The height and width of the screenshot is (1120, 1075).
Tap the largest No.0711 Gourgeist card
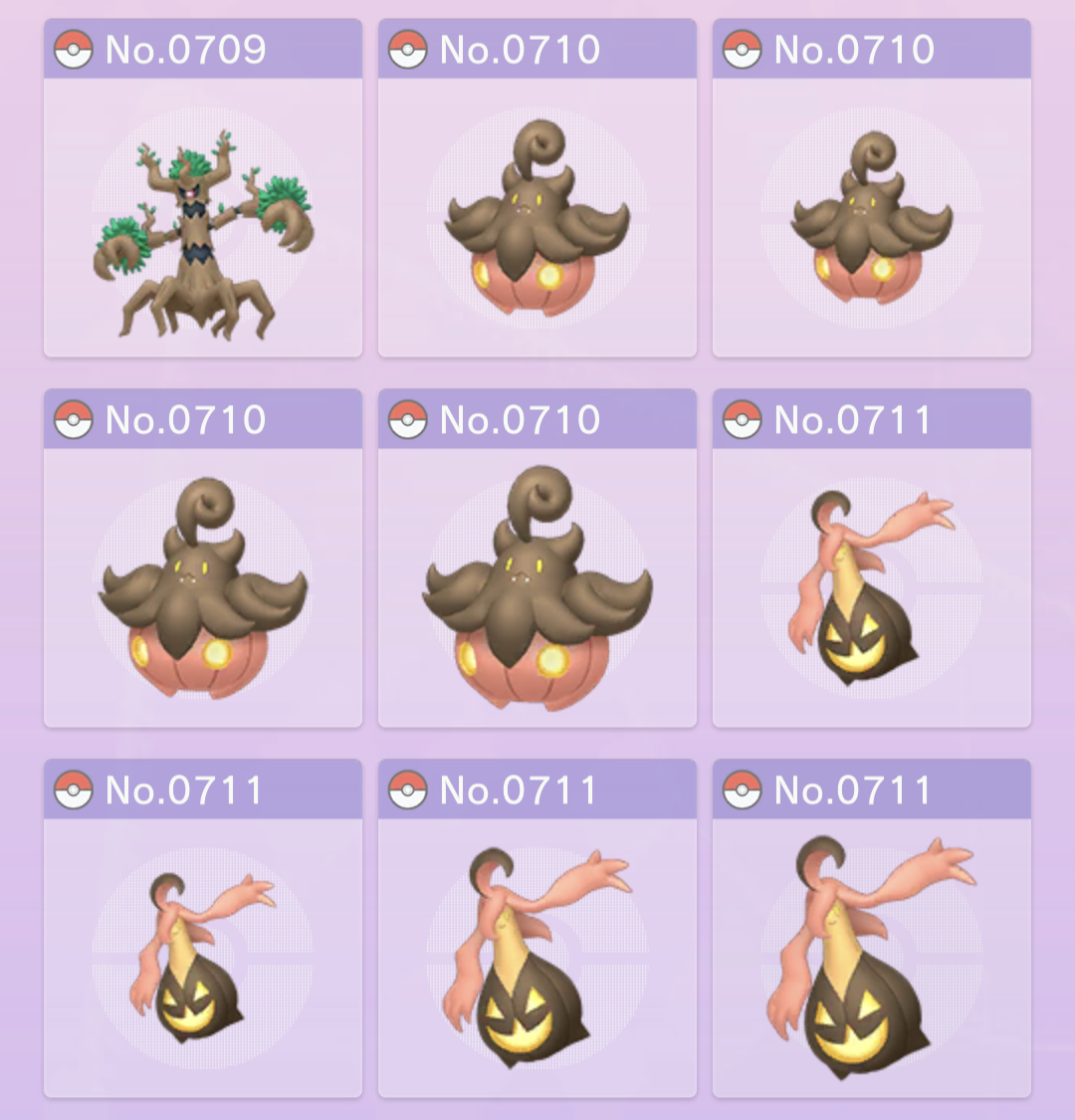[x=871, y=956]
